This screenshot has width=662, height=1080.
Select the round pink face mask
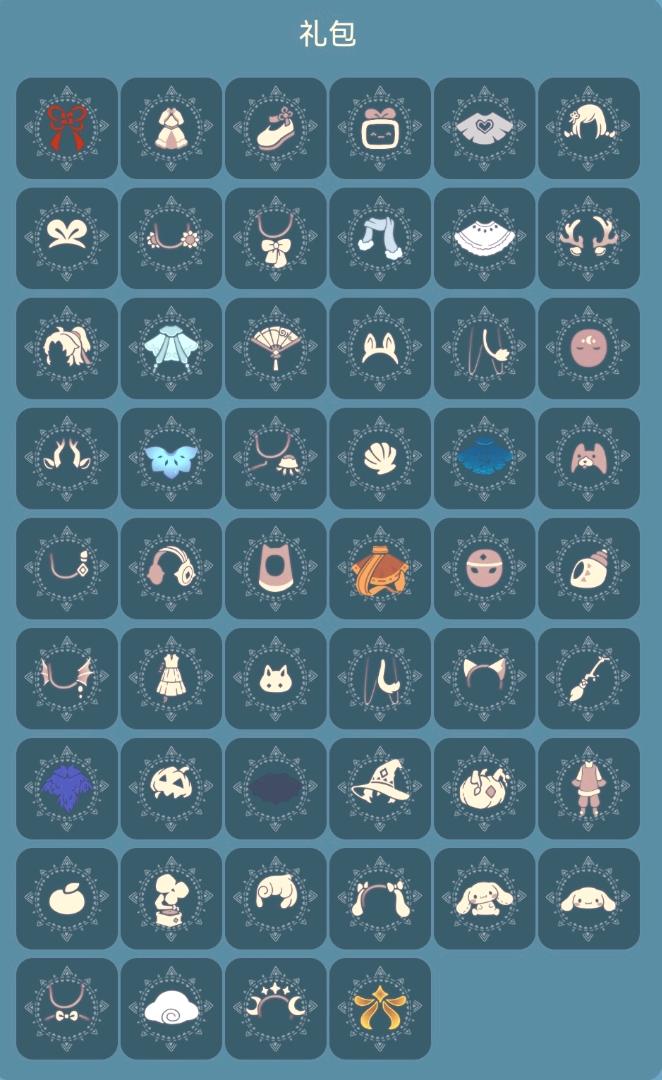(589, 349)
